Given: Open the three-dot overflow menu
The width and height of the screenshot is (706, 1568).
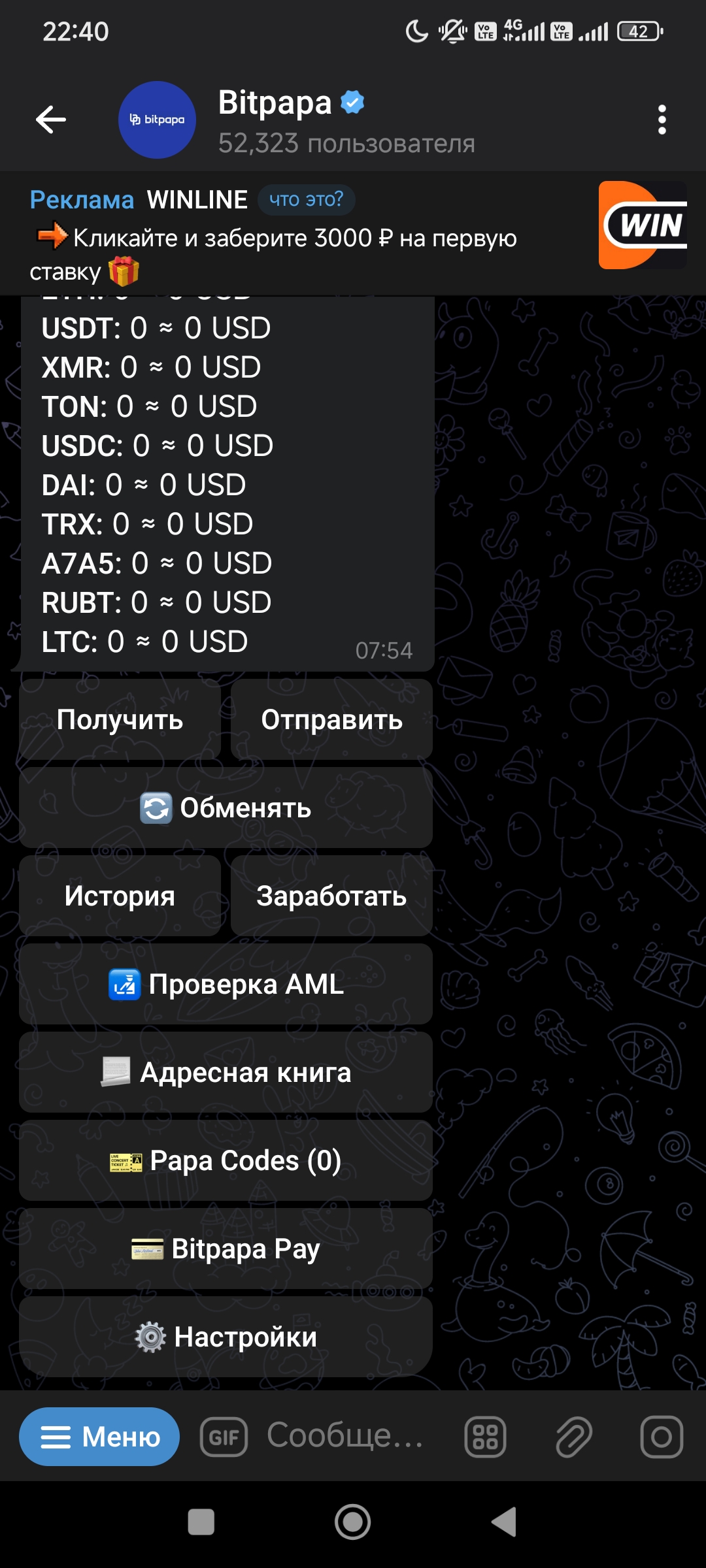Looking at the screenshot, I should (662, 120).
